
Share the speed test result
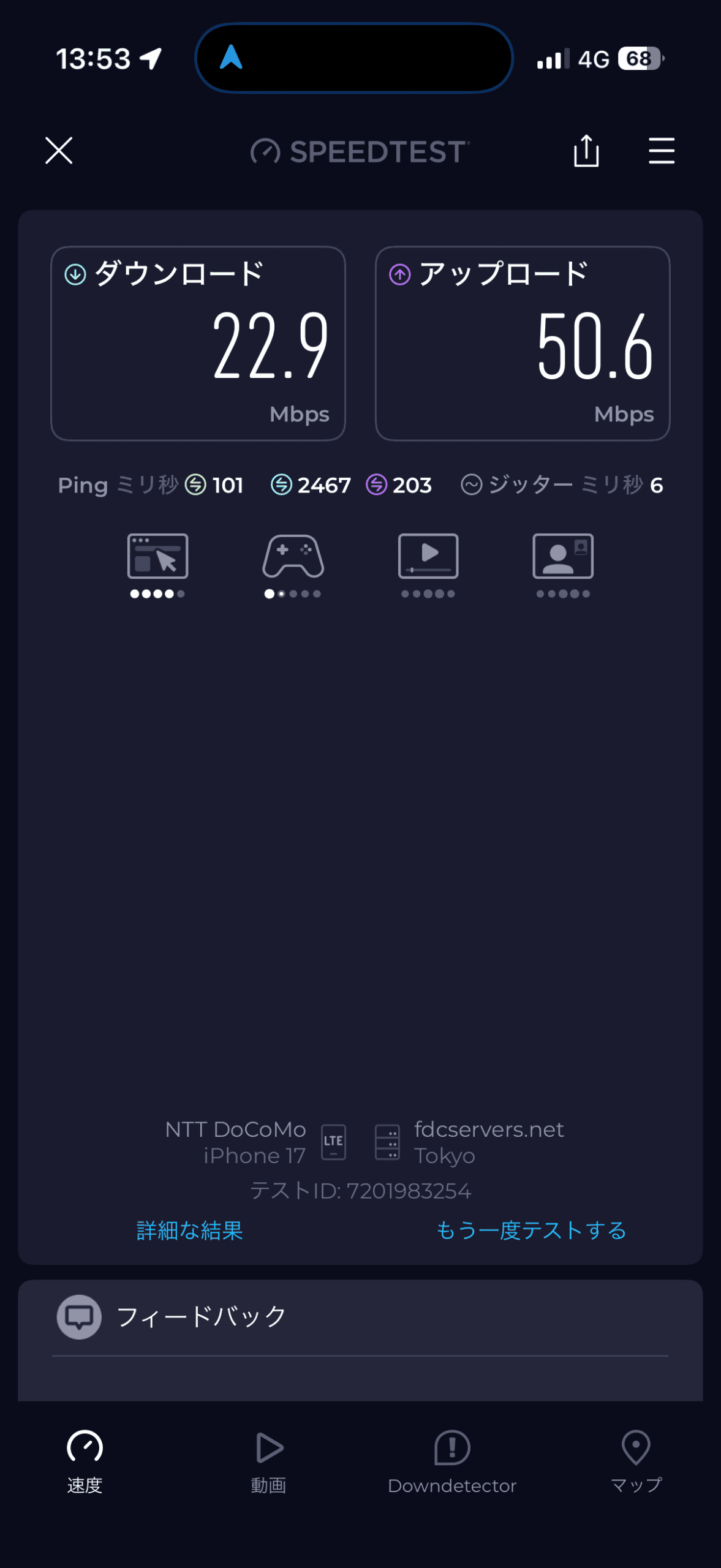pyautogui.click(x=586, y=151)
